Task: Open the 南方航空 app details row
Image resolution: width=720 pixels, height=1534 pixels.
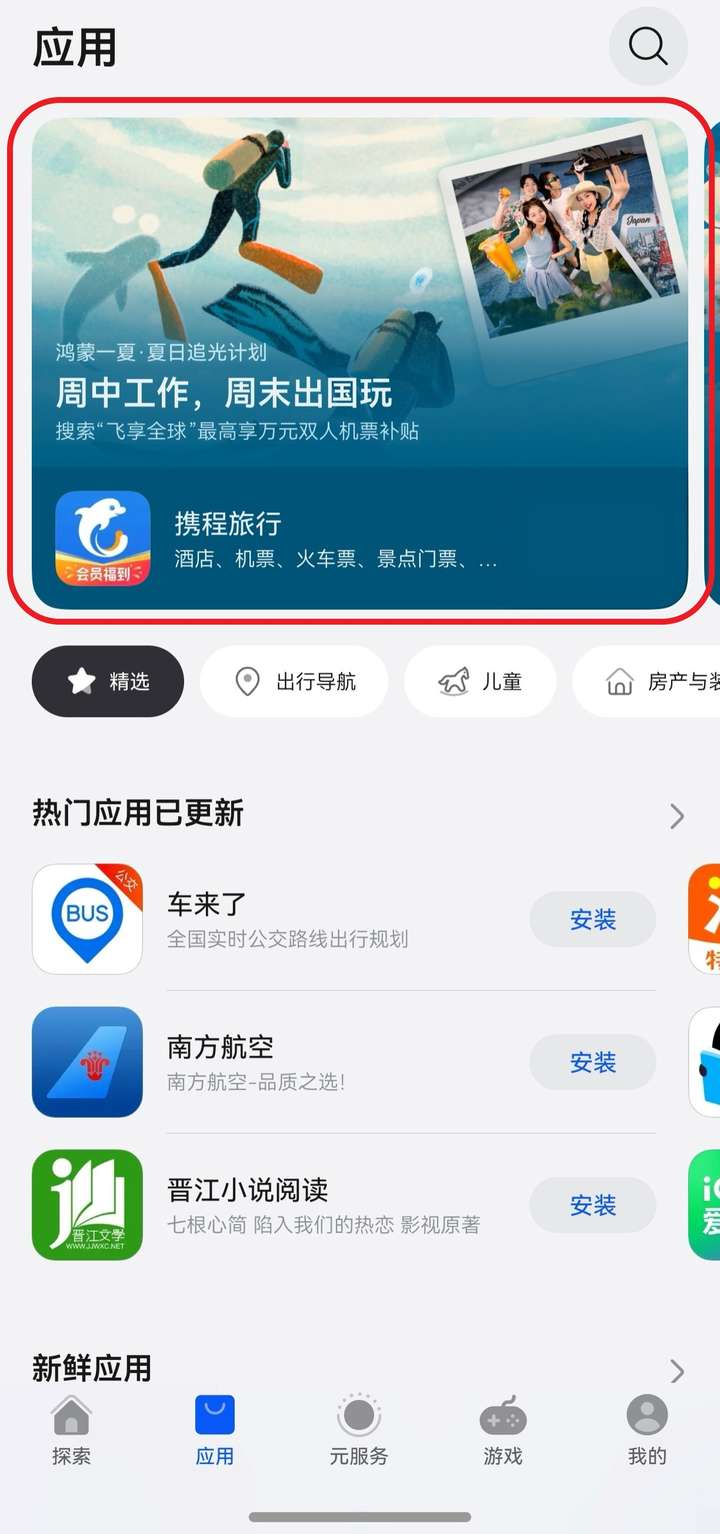Action: [344, 1062]
